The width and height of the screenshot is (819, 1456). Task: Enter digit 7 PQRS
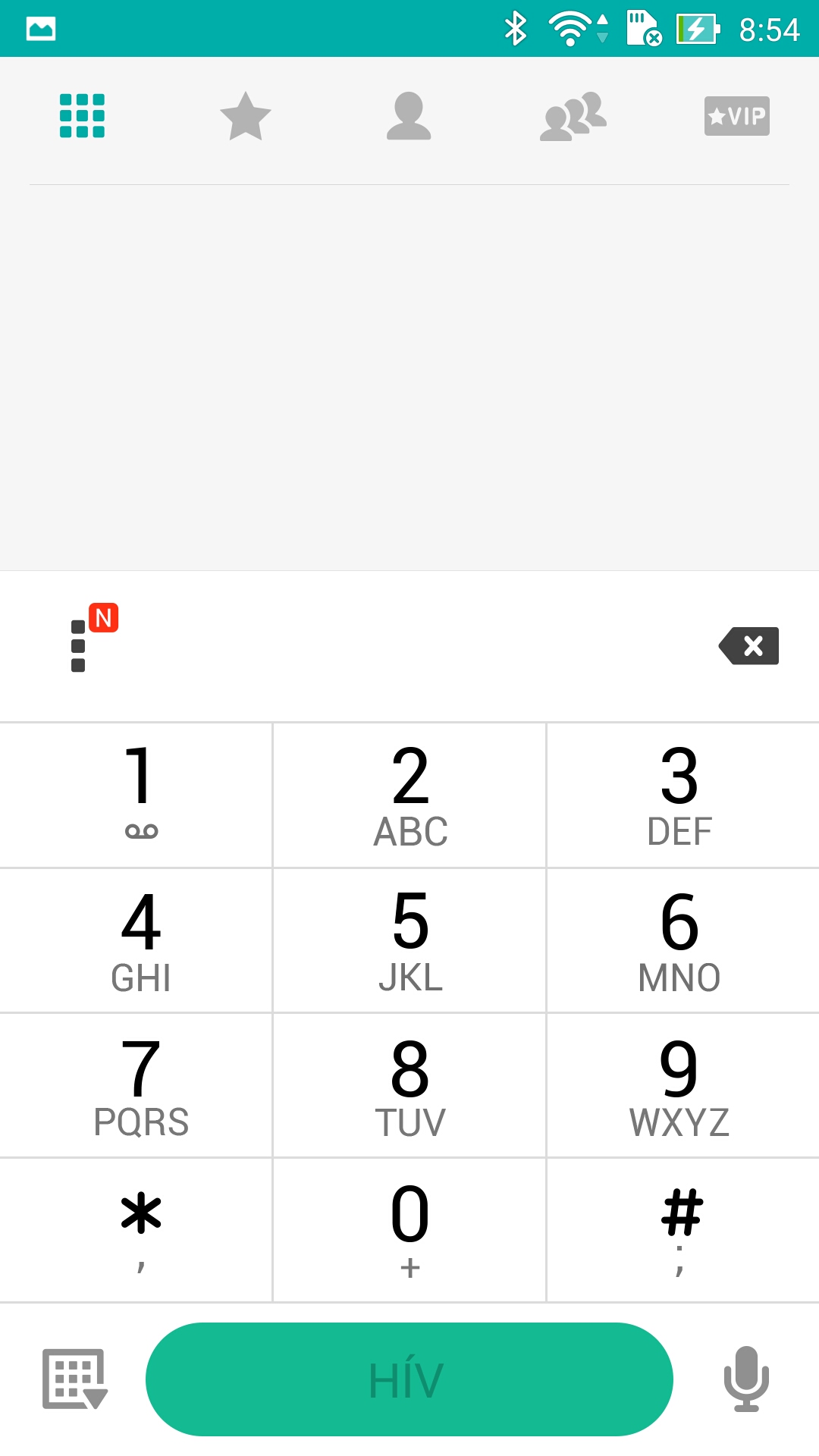coord(136,1086)
